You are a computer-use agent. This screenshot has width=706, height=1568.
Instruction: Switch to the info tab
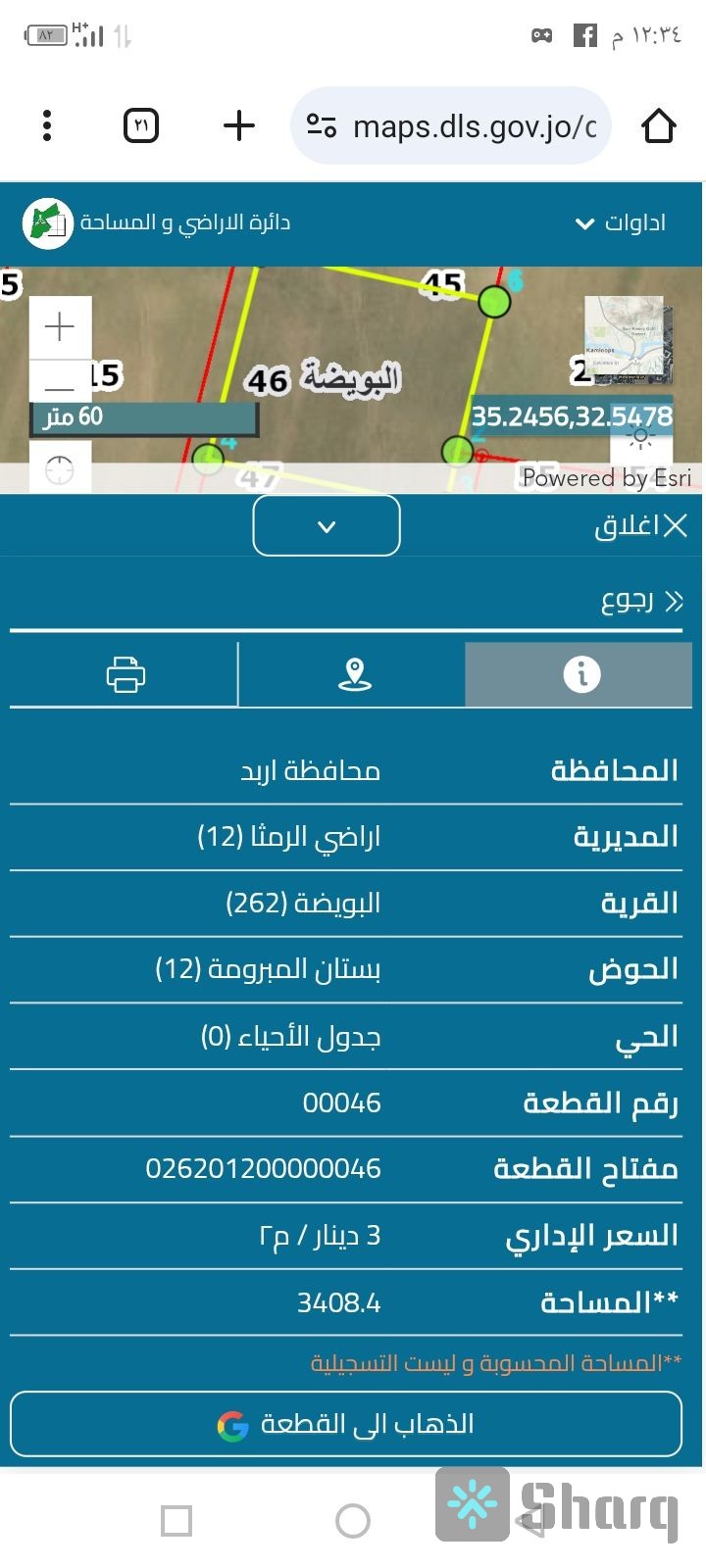(x=580, y=674)
